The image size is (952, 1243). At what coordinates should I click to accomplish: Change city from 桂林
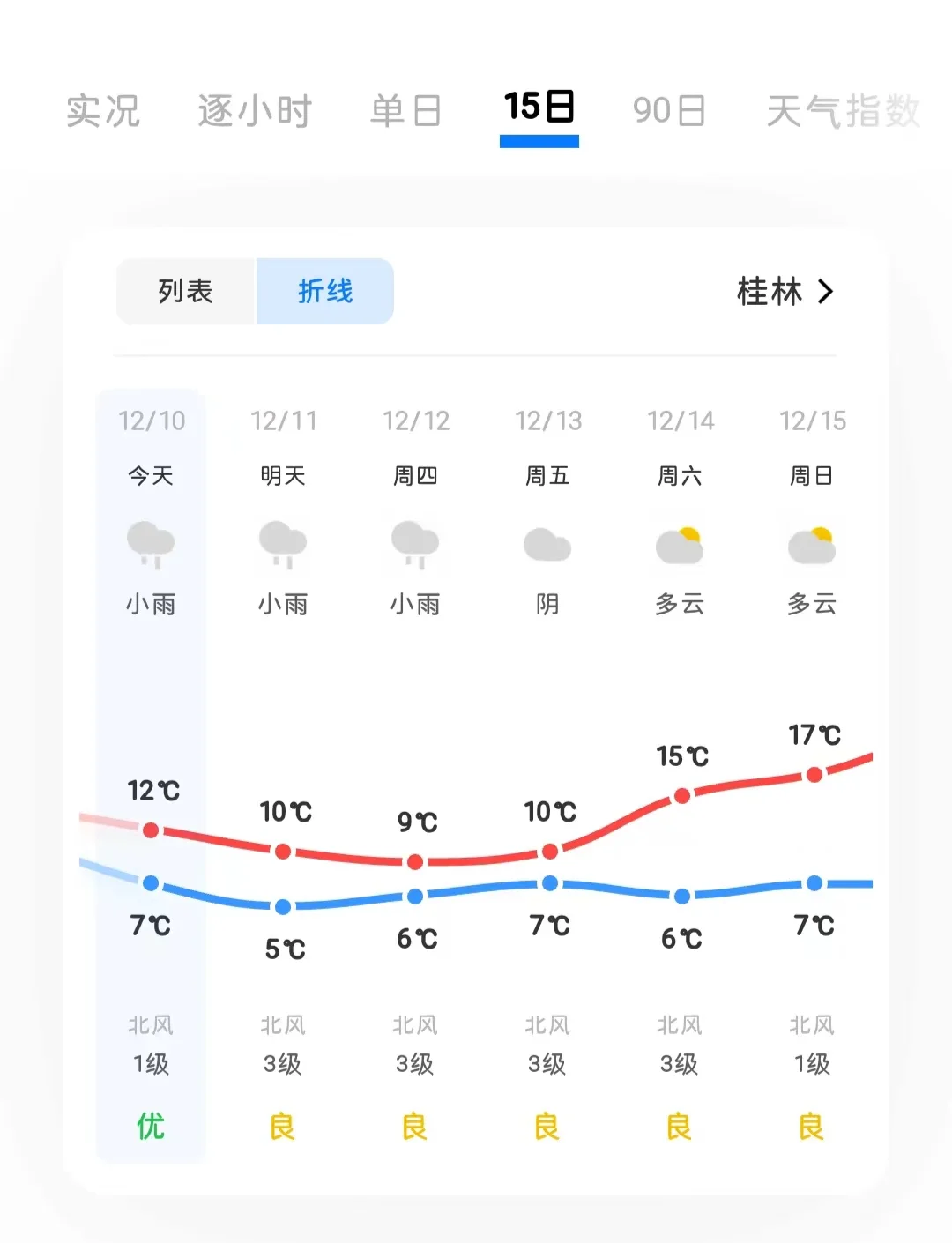pos(785,291)
